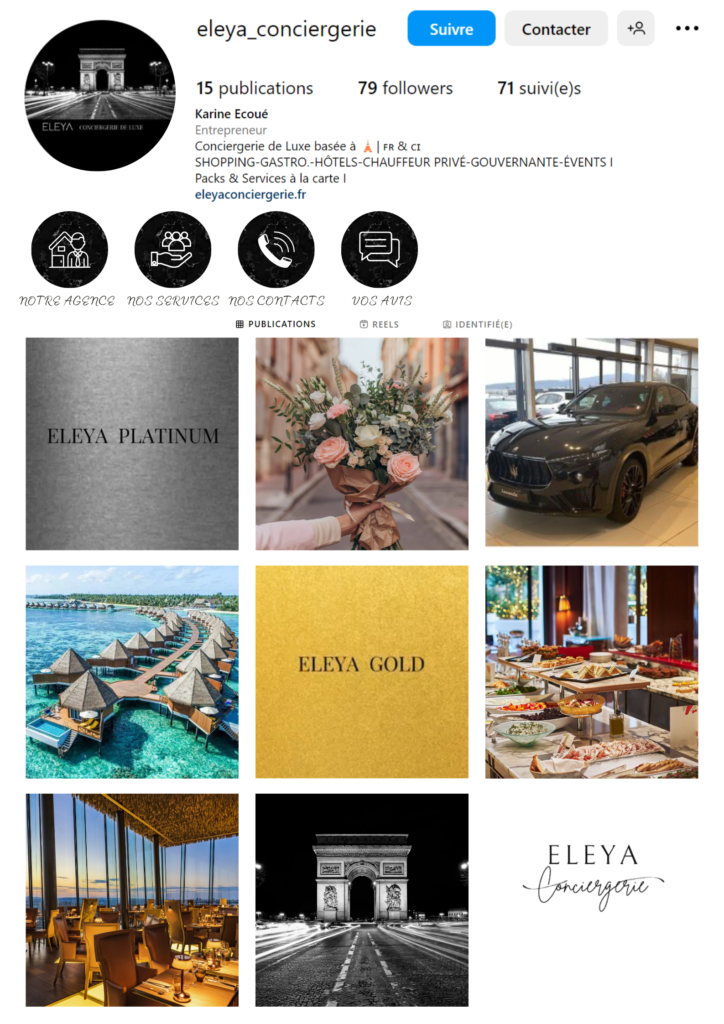The height and width of the screenshot is (1024, 724).
Task: Switch to the Identifié(e) tab
Action: [x=477, y=324]
